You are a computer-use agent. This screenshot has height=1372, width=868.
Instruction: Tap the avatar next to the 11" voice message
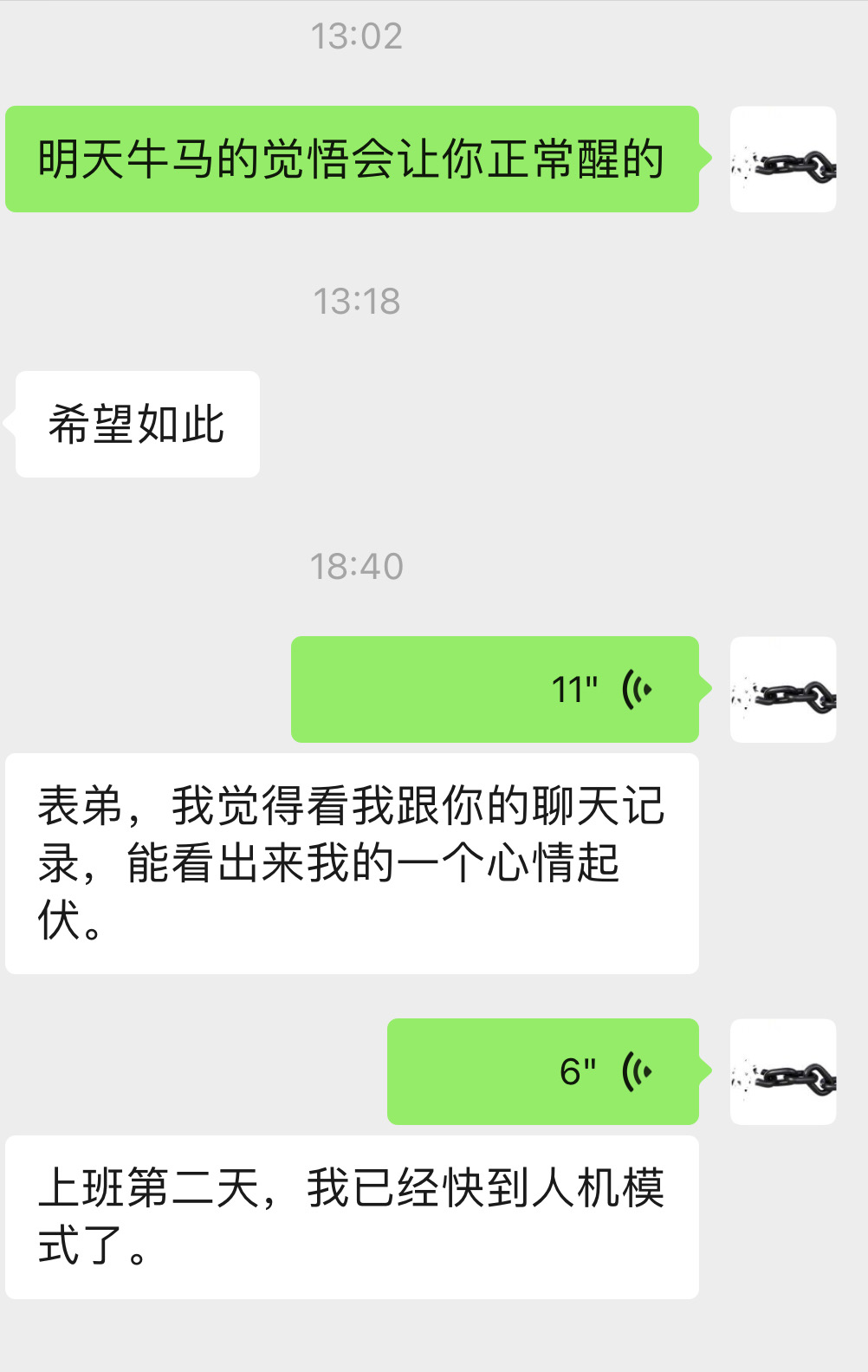tap(783, 690)
